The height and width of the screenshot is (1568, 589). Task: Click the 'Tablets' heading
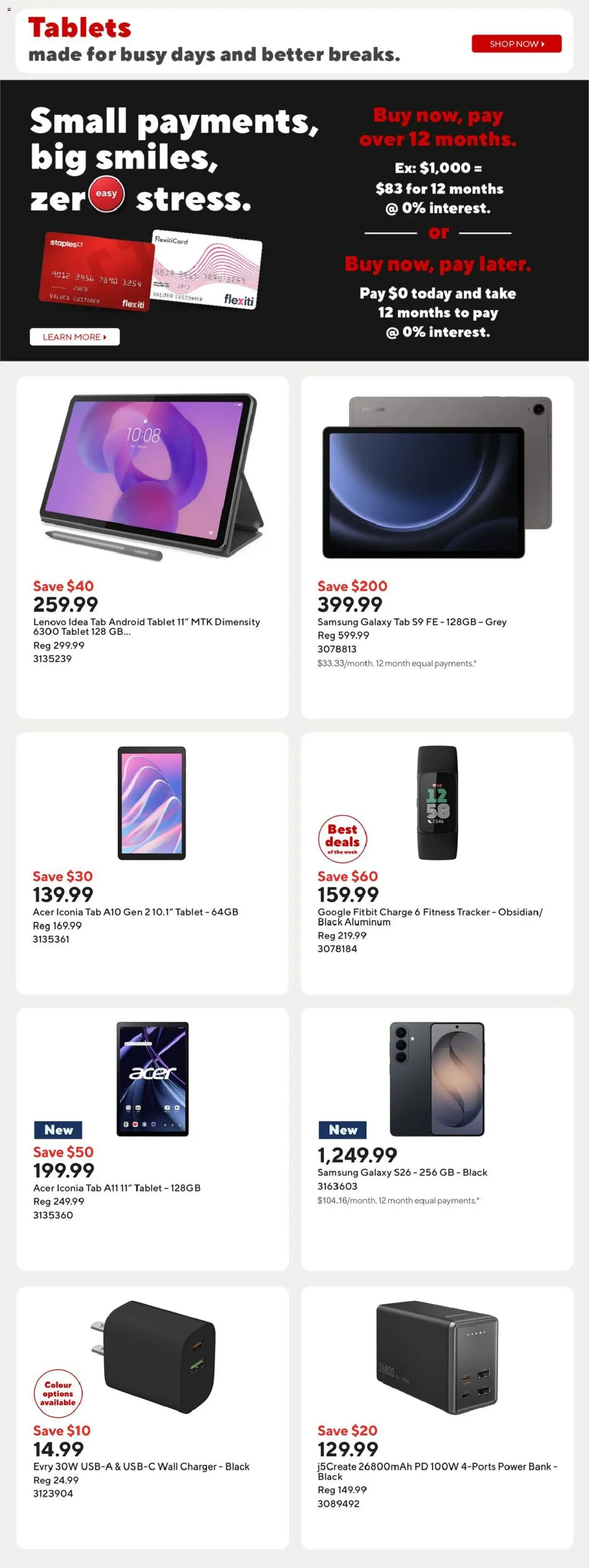point(80,27)
